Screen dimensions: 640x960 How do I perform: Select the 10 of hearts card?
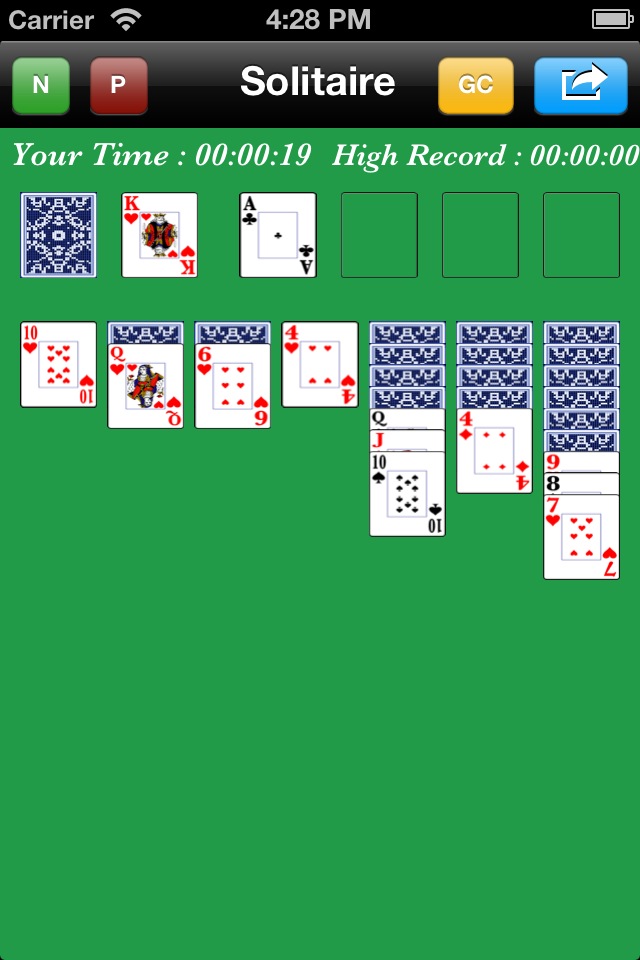pos(59,364)
